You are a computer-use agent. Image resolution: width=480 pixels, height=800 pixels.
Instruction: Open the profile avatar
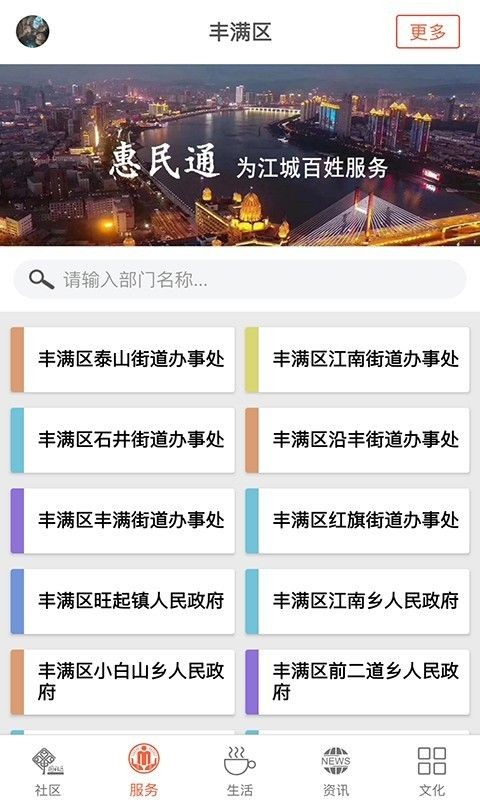tap(33, 32)
